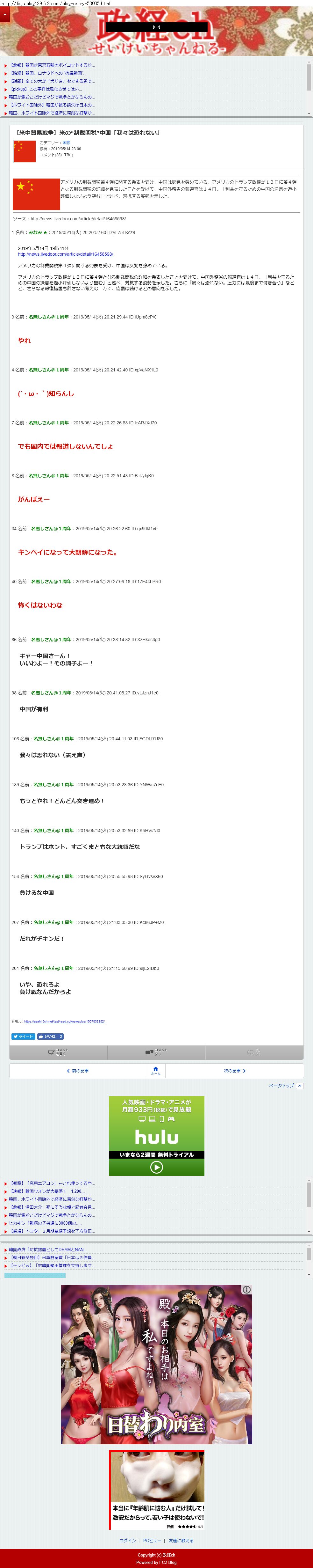View the 28 comments
The width and height of the screenshot is (313, 1568).
pyautogui.click(x=156, y=1051)
